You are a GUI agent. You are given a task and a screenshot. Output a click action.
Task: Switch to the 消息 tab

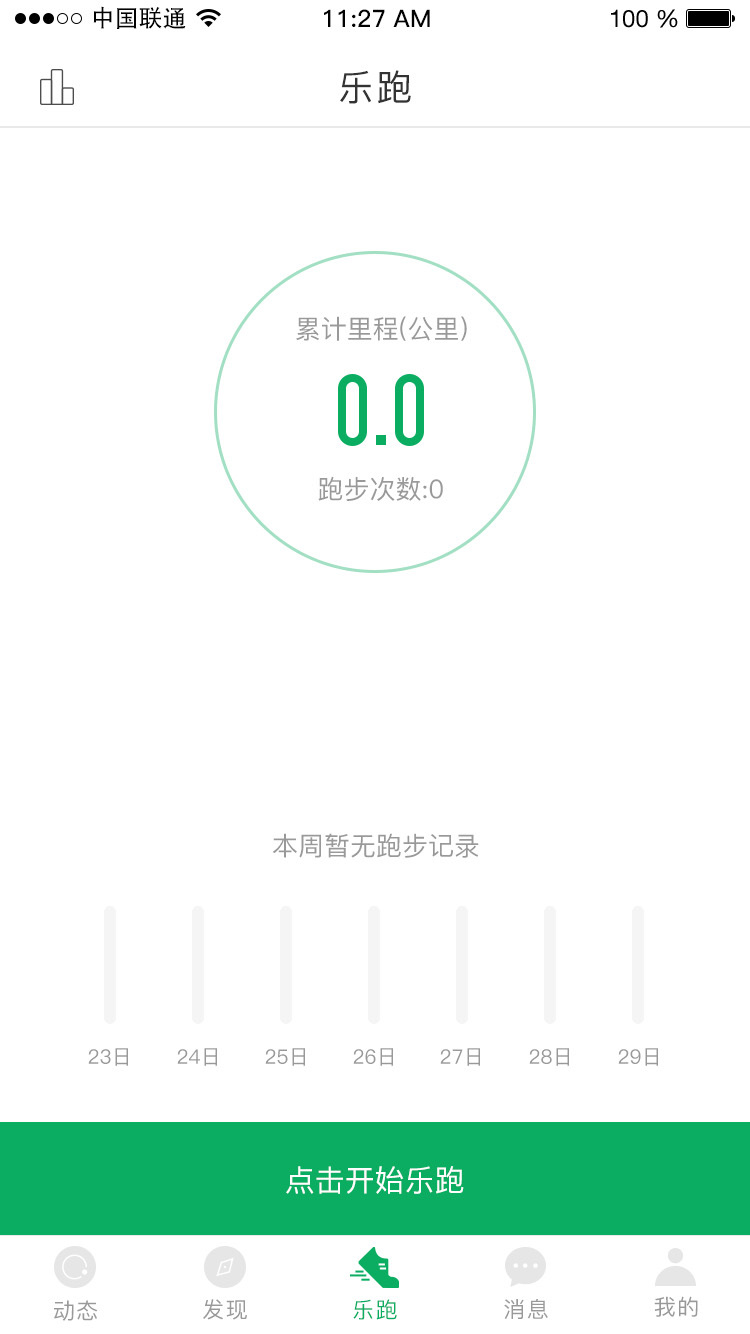525,1280
